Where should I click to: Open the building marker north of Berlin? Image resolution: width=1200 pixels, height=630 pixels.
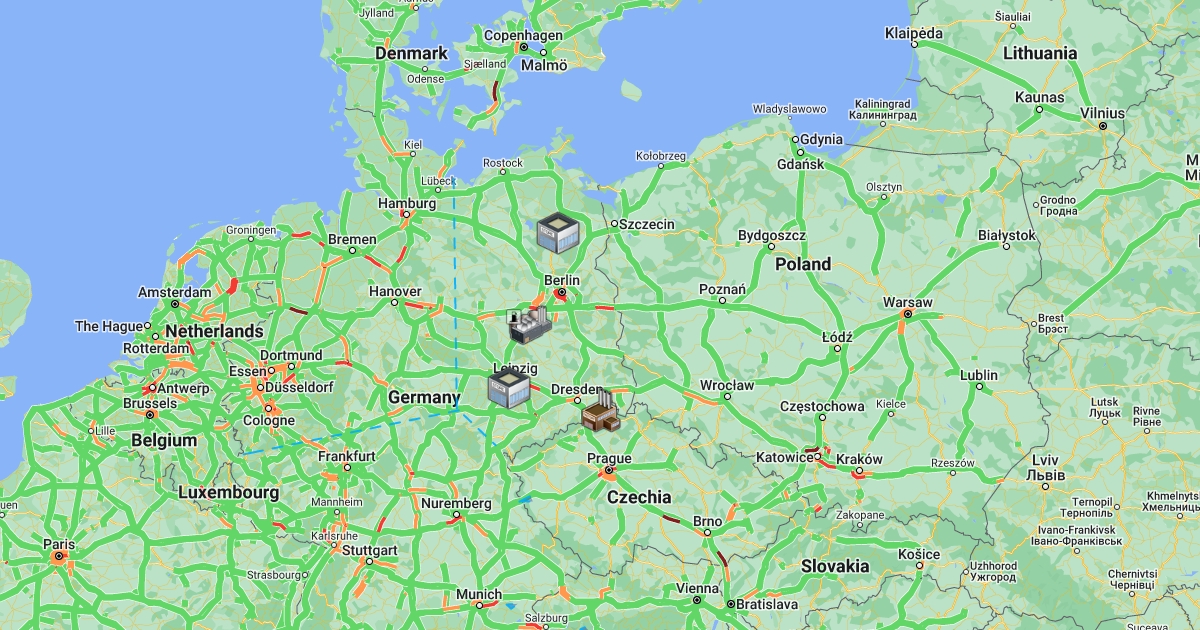pyautogui.click(x=558, y=232)
